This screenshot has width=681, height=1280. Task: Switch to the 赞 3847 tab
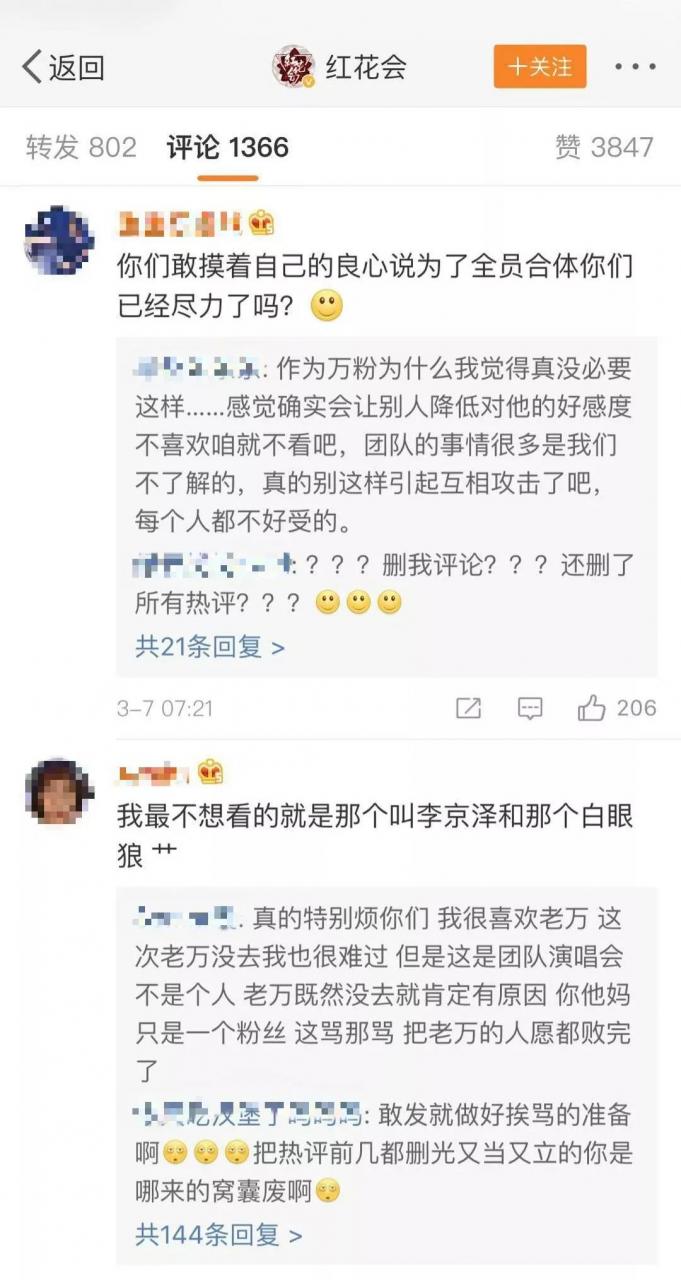[x=604, y=148]
